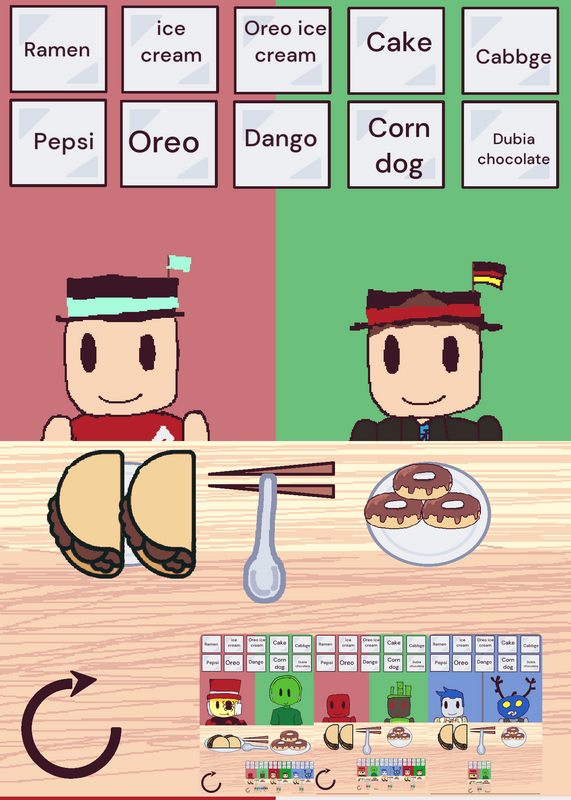571x800 pixels.
Task: Choose the Dubia chocolate button
Action: tap(510, 144)
